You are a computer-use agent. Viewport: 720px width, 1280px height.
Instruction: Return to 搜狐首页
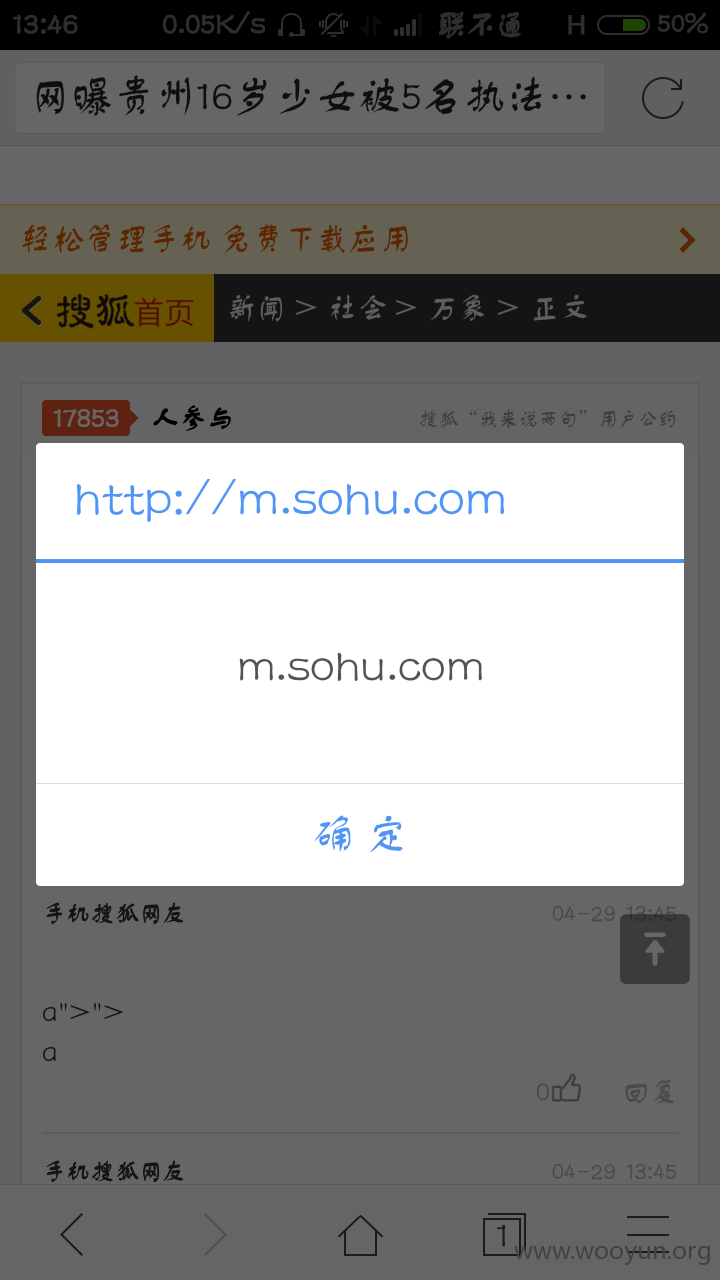point(107,311)
